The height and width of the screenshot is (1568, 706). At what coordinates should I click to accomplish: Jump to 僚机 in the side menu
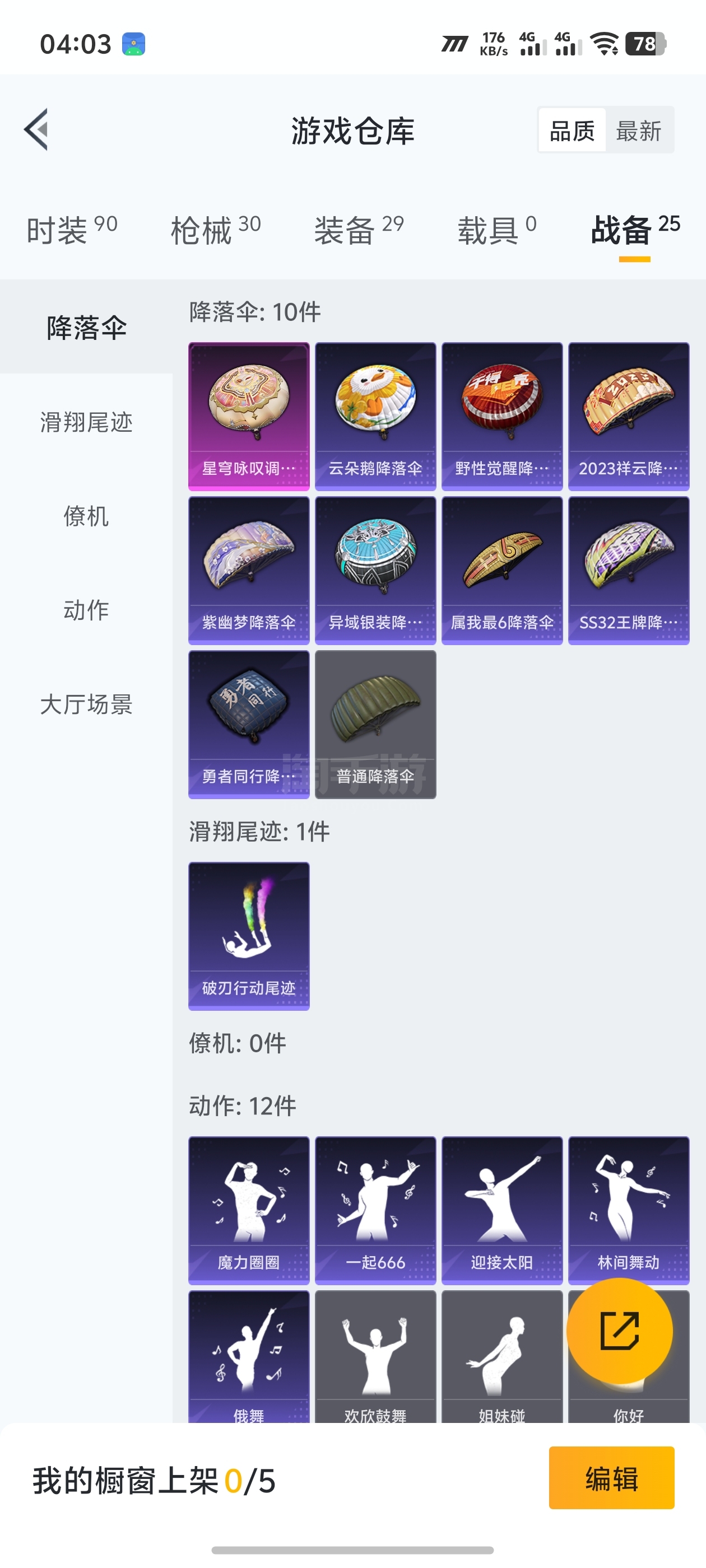[86, 516]
